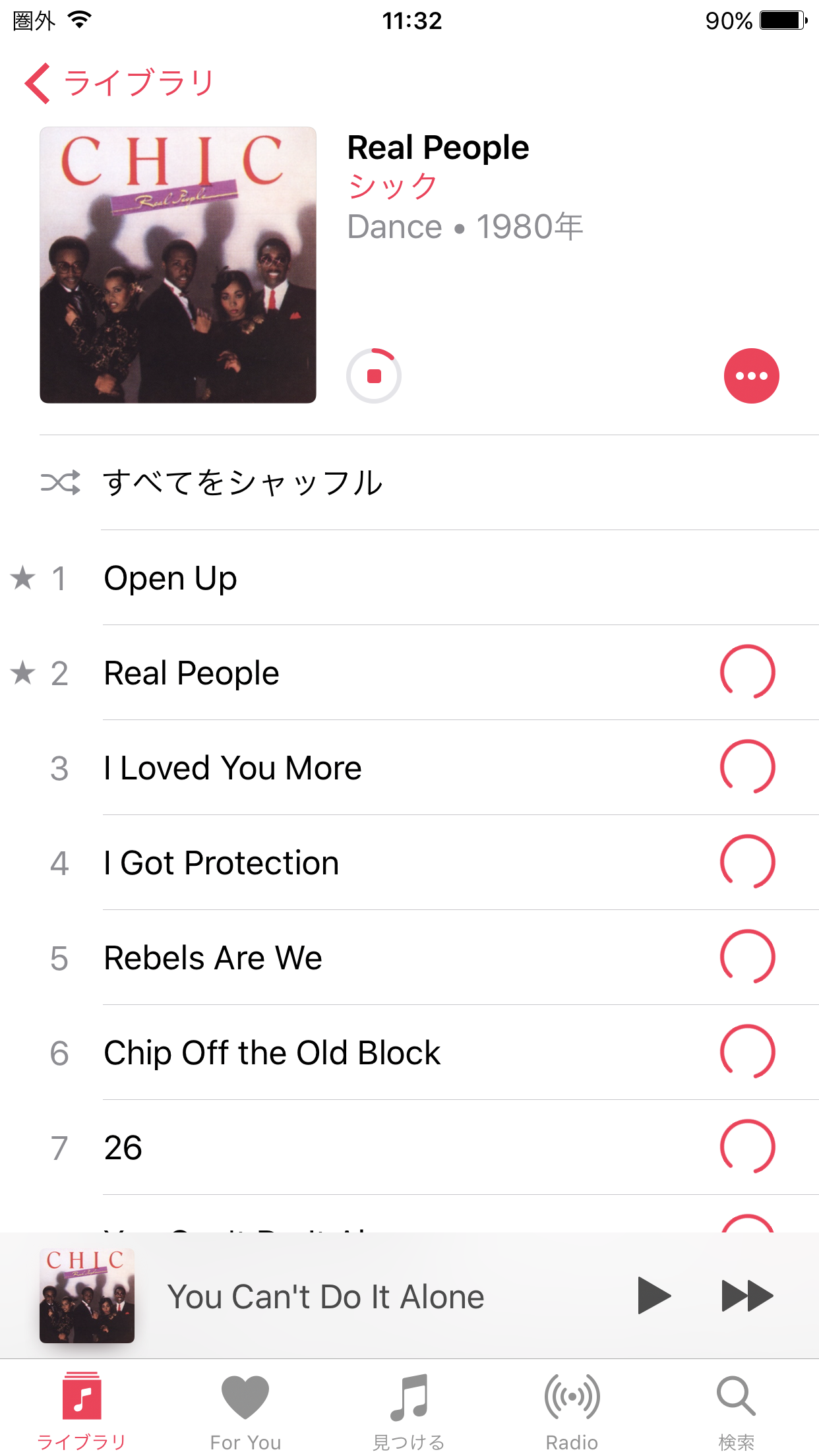
Task: Play the track Rebels Are We
Action: point(212,958)
